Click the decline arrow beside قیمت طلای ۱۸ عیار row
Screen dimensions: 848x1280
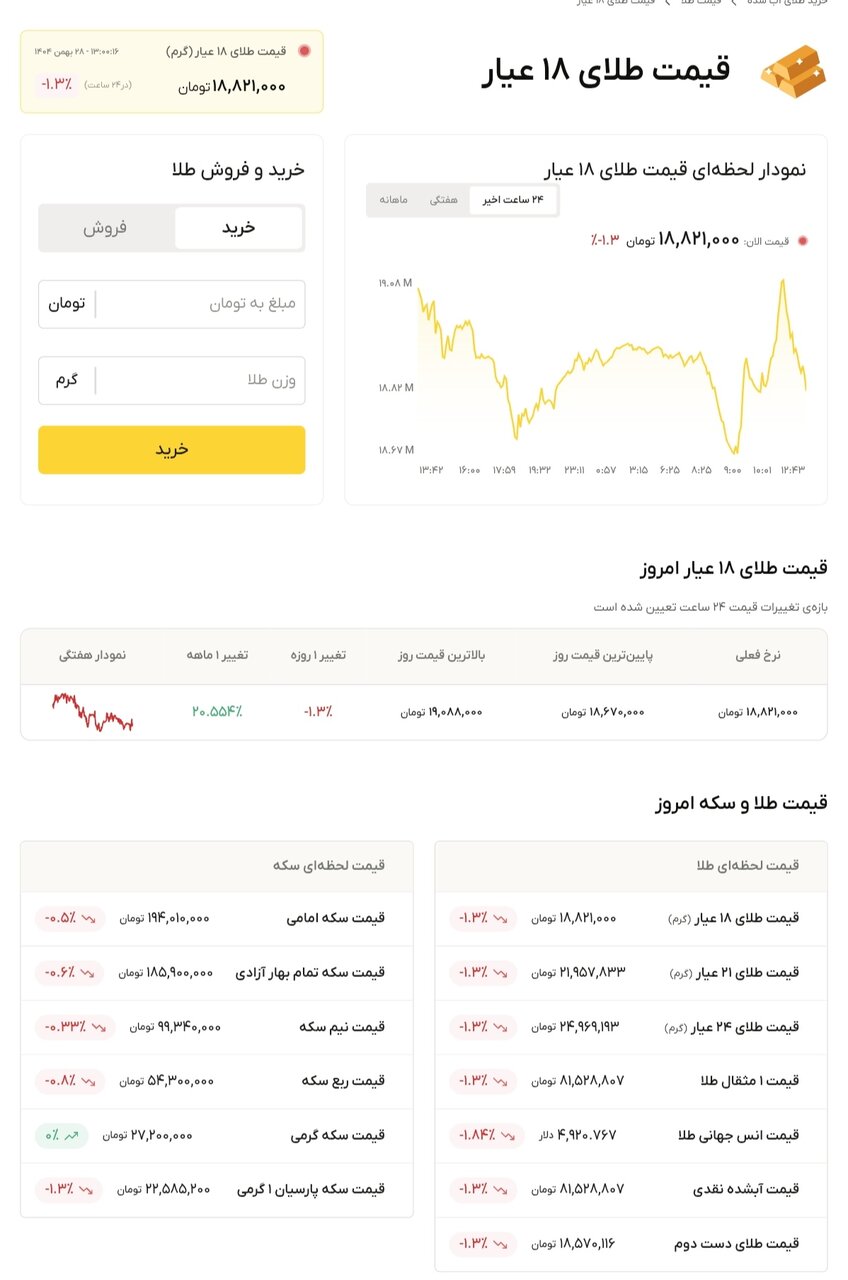coord(500,918)
